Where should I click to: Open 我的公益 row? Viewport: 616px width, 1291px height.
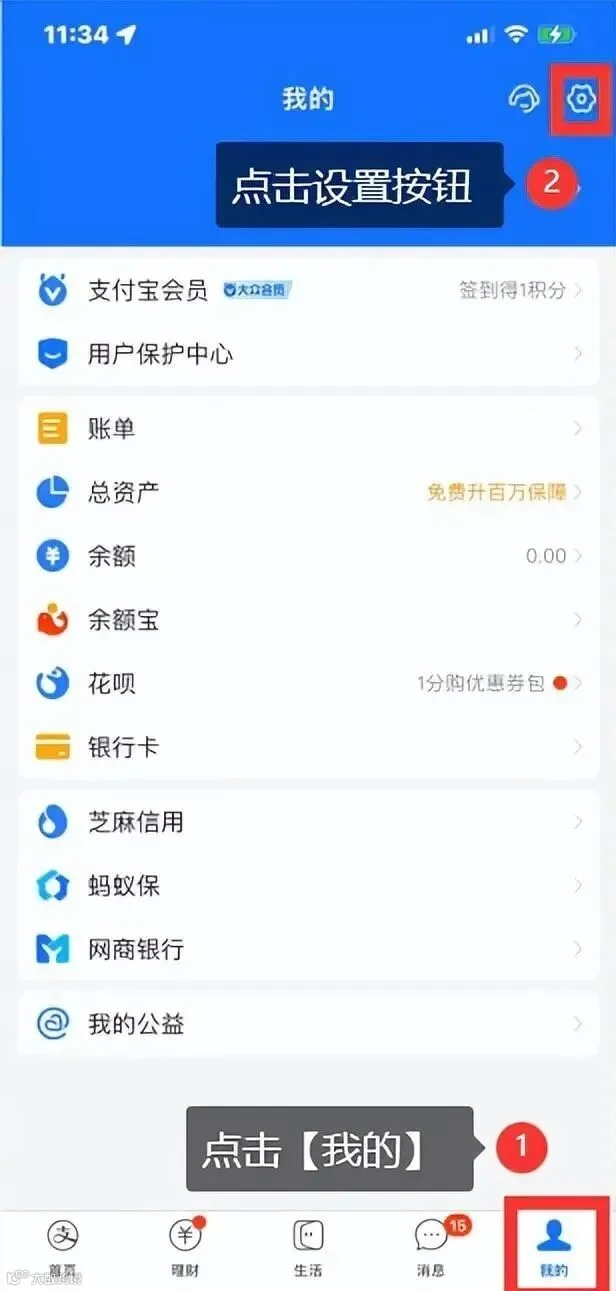point(308,1024)
